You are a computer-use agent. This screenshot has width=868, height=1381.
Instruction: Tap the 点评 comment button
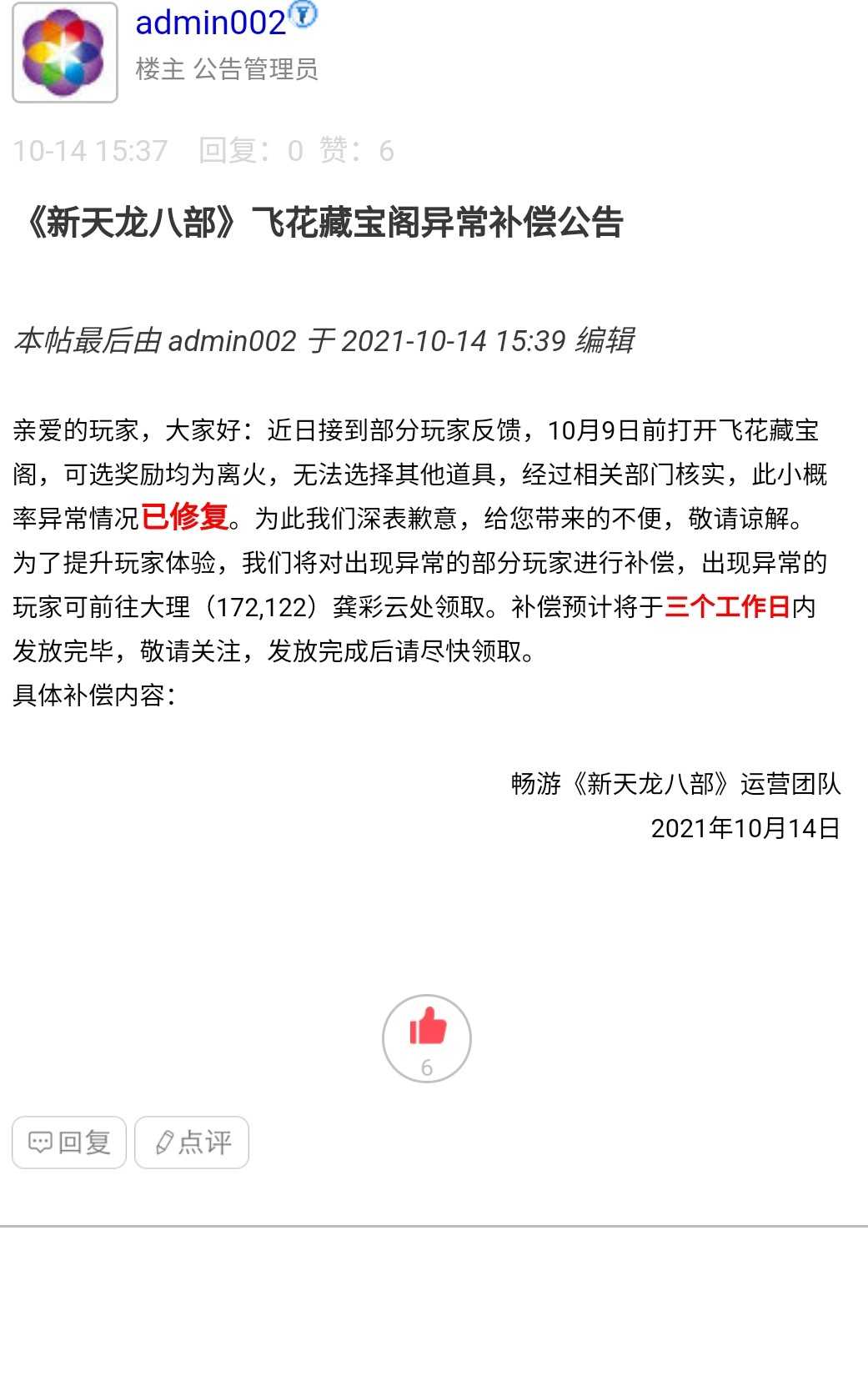[x=192, y=1142]
